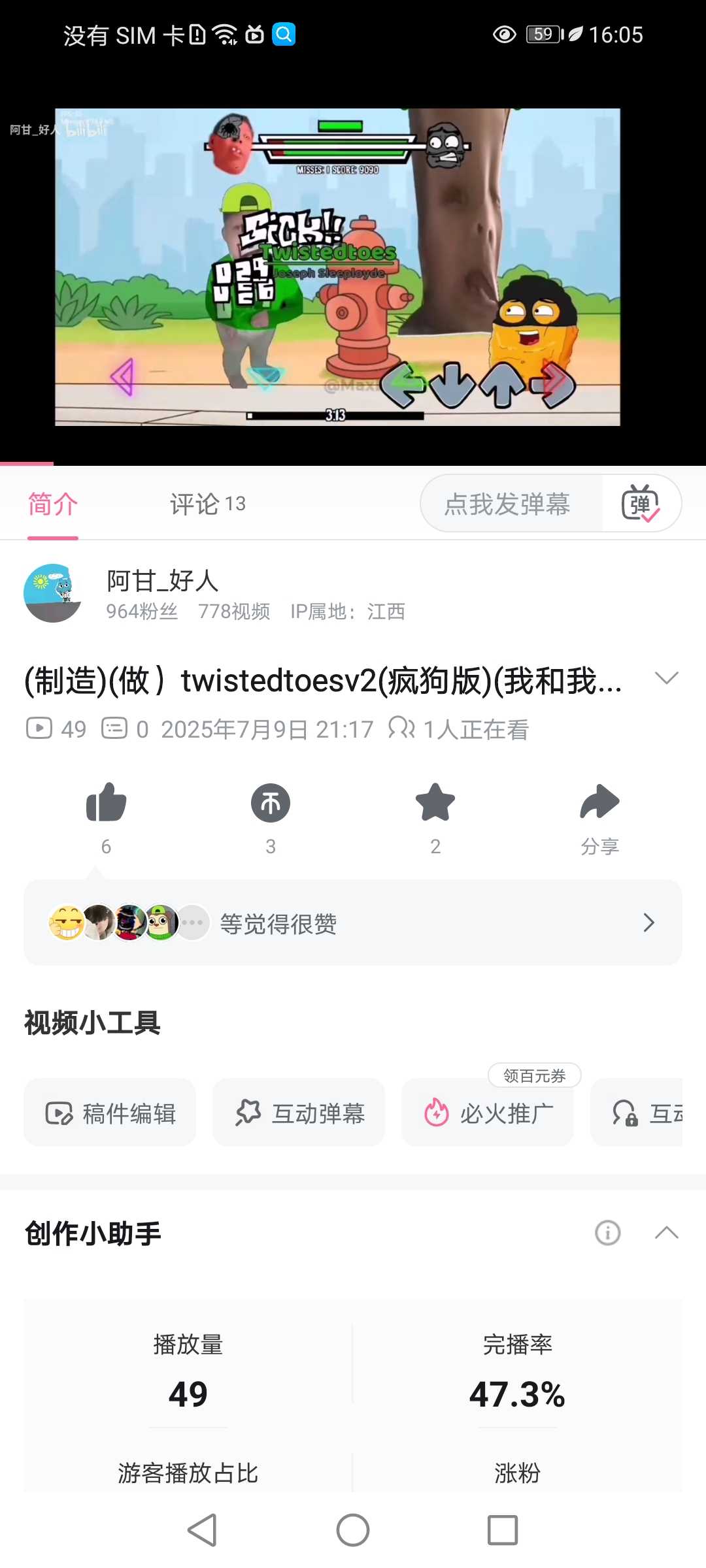Go to the system home screen
Image resolution: width=706 pixels, height=1568 pixels.
(x=353, y=1529)
